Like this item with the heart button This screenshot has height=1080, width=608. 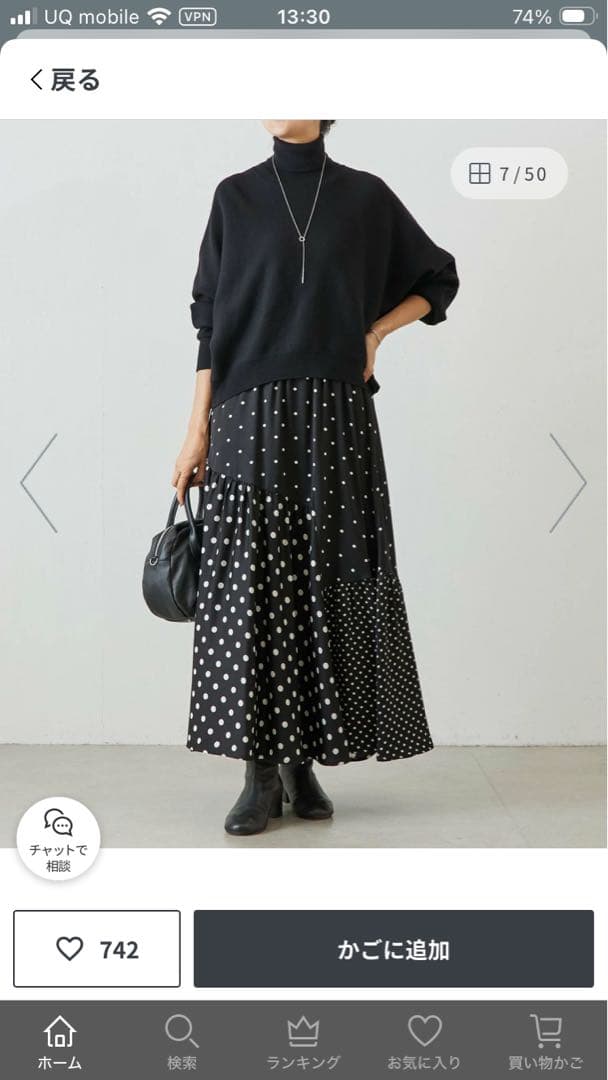[97, 949]
